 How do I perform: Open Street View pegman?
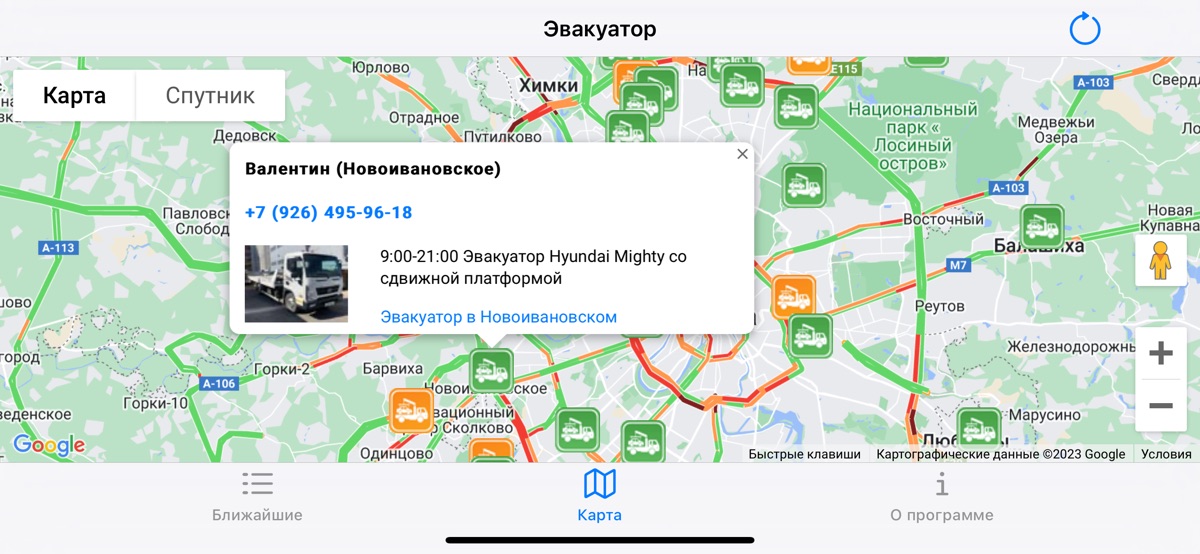(1160, 261)
